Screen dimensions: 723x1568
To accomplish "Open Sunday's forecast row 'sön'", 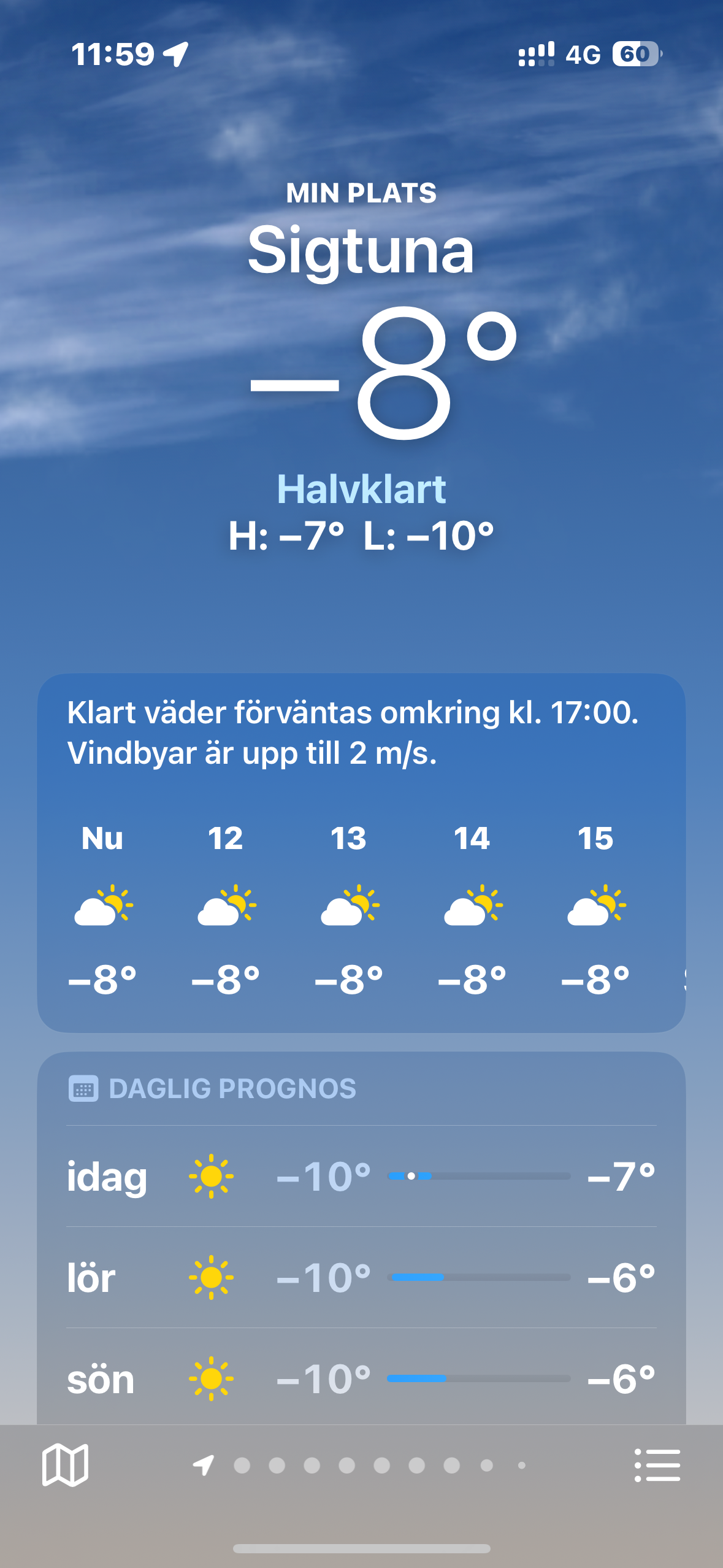I will point(361,1379).
